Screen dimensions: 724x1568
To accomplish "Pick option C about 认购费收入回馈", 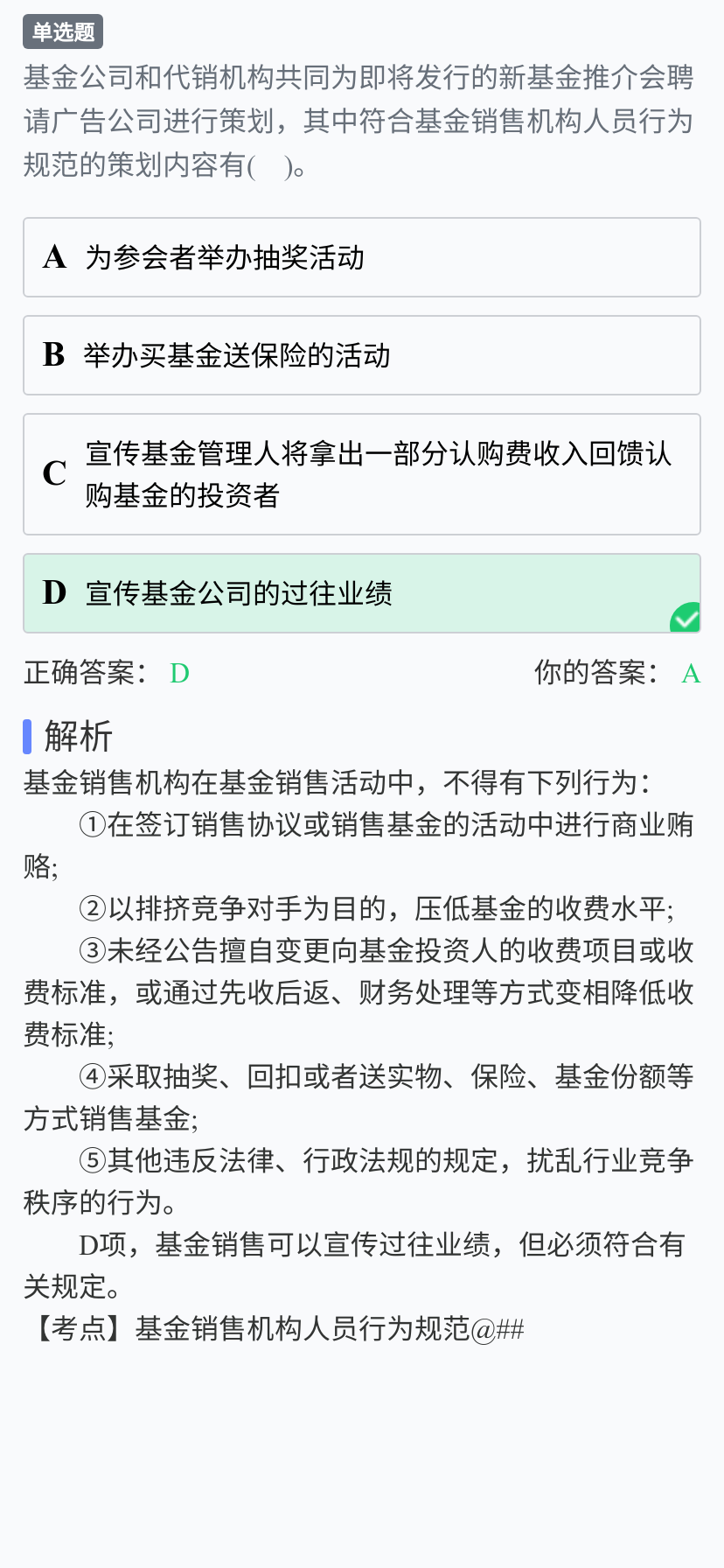I will (x=361, y=474).
